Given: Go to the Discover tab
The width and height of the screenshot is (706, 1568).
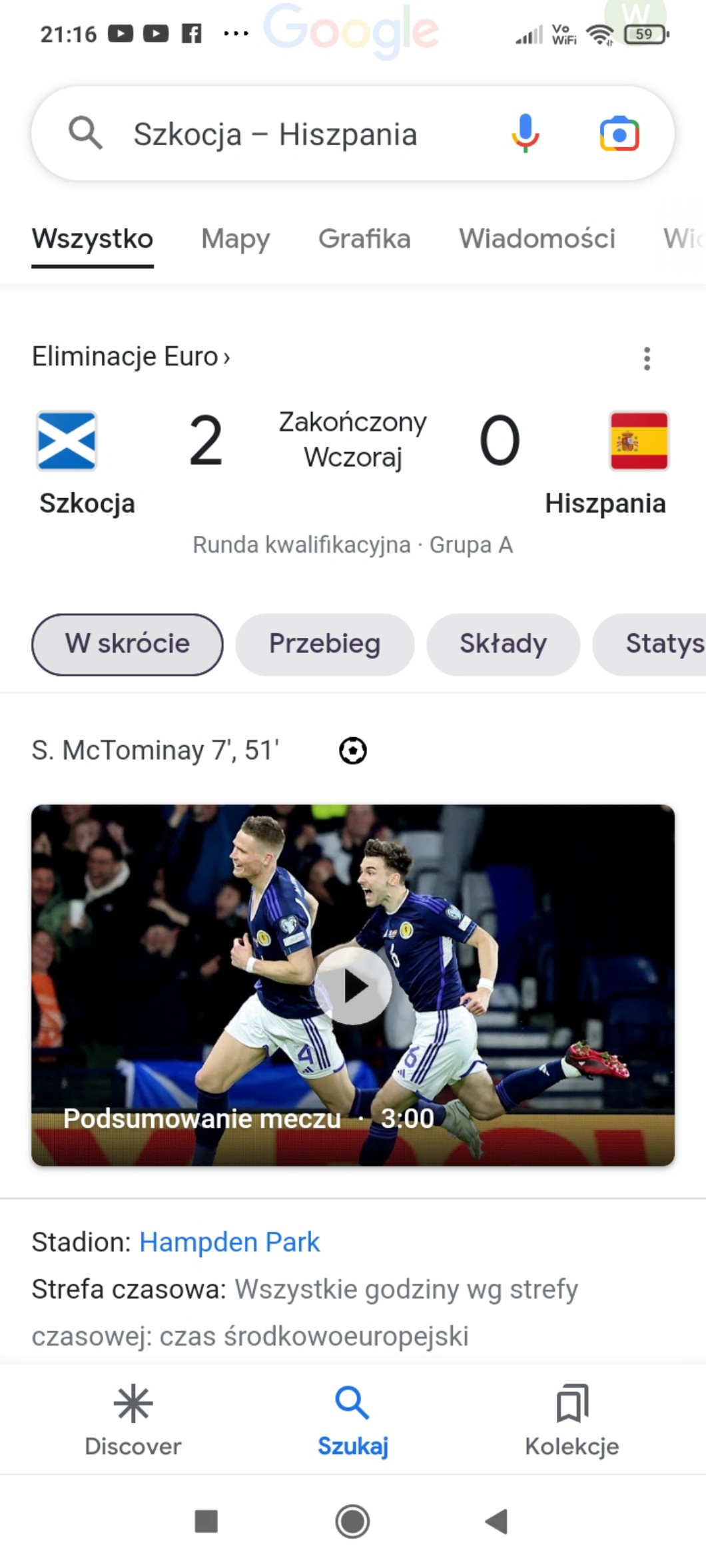Looking at the screenshot, I should (x=133, y=1420).
